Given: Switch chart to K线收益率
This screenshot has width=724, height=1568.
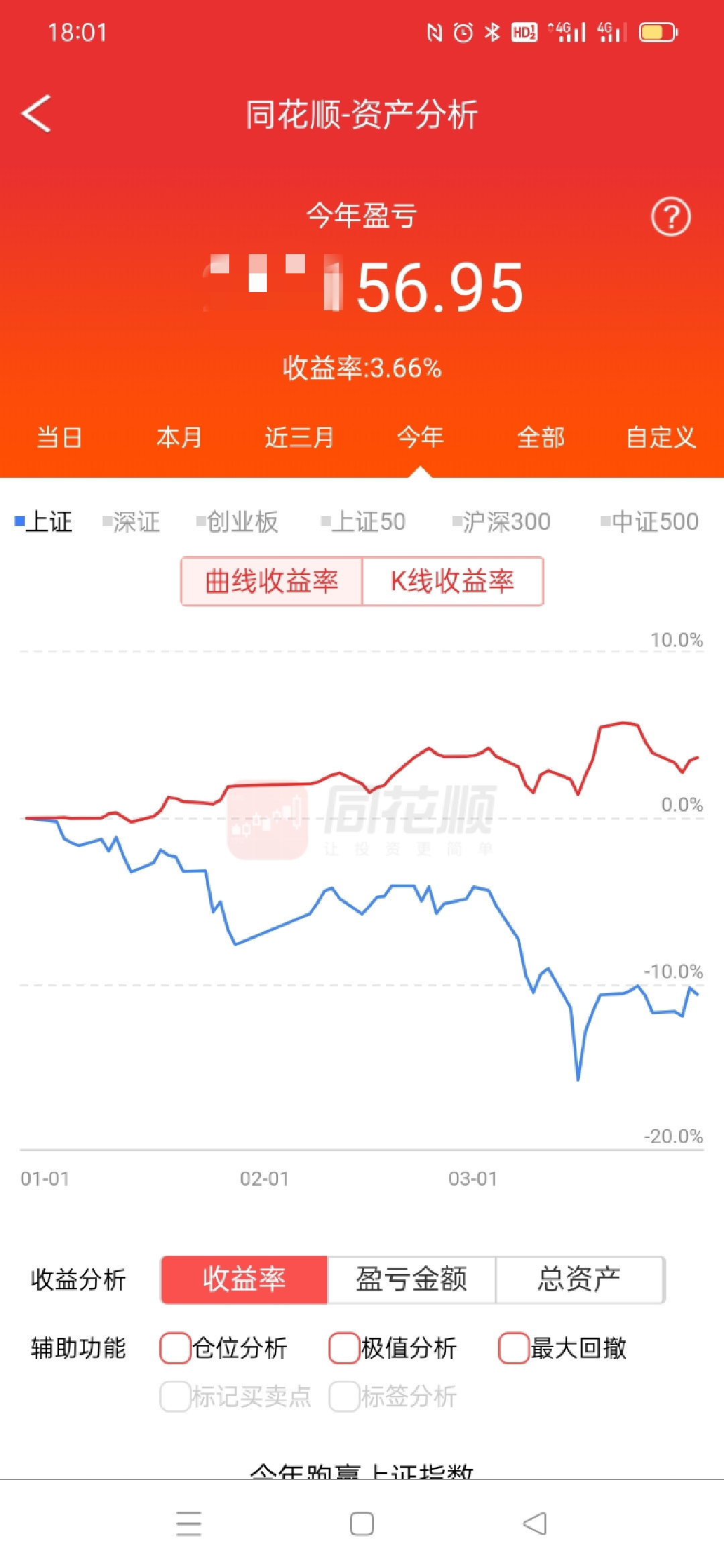Looking at the screenshot, I should [452, 581].
